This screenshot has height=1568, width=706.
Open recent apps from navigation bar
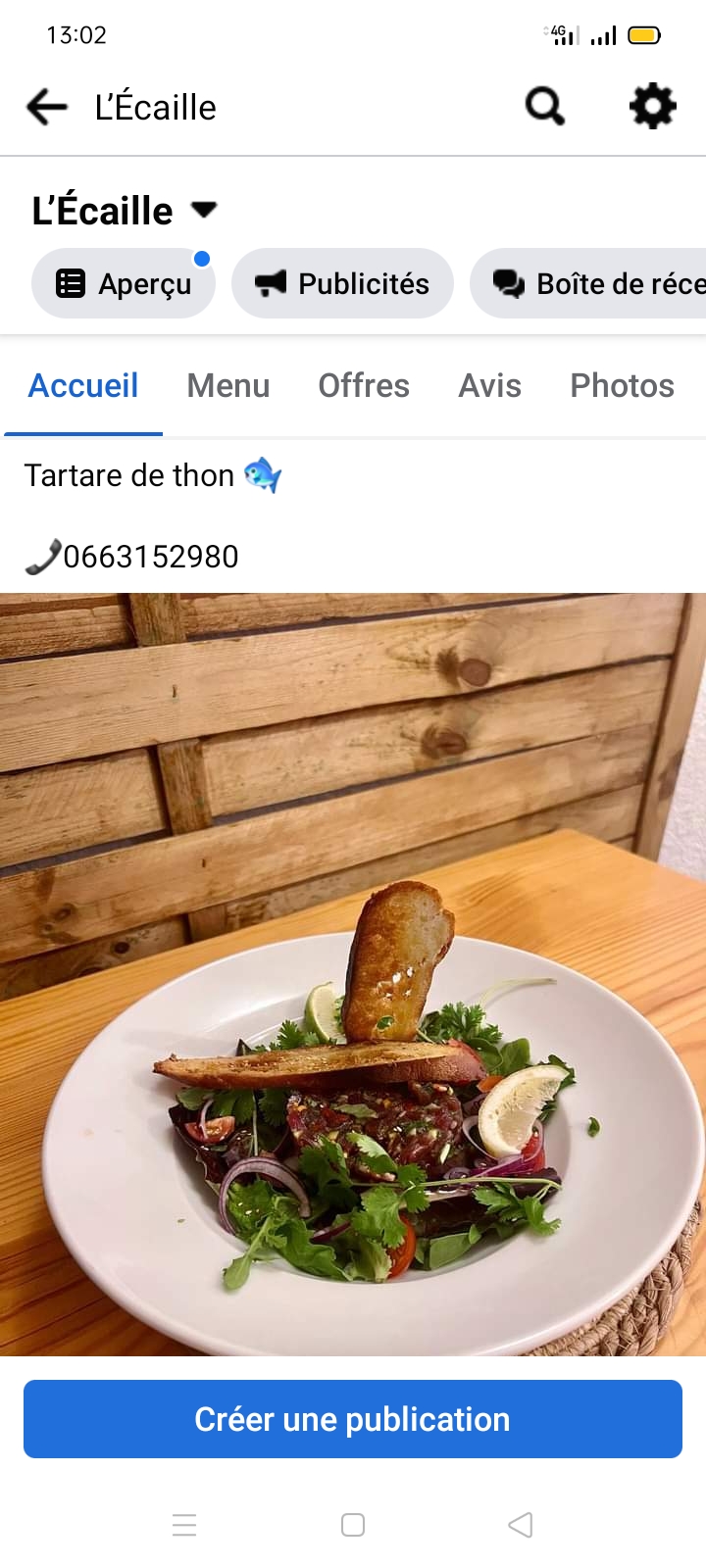[184, 1525]
